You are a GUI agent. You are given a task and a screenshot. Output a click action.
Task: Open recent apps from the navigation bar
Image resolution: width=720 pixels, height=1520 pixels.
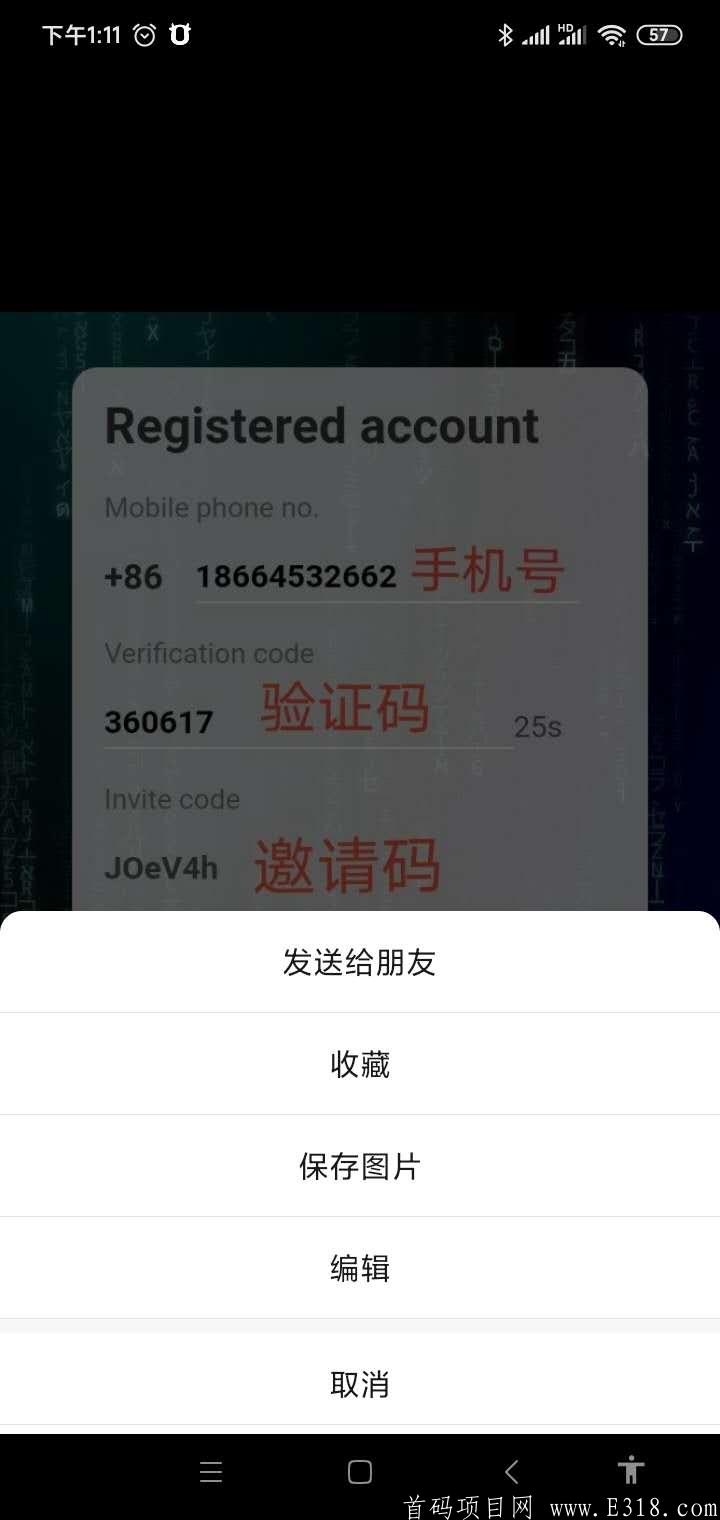coord(210,1472)
